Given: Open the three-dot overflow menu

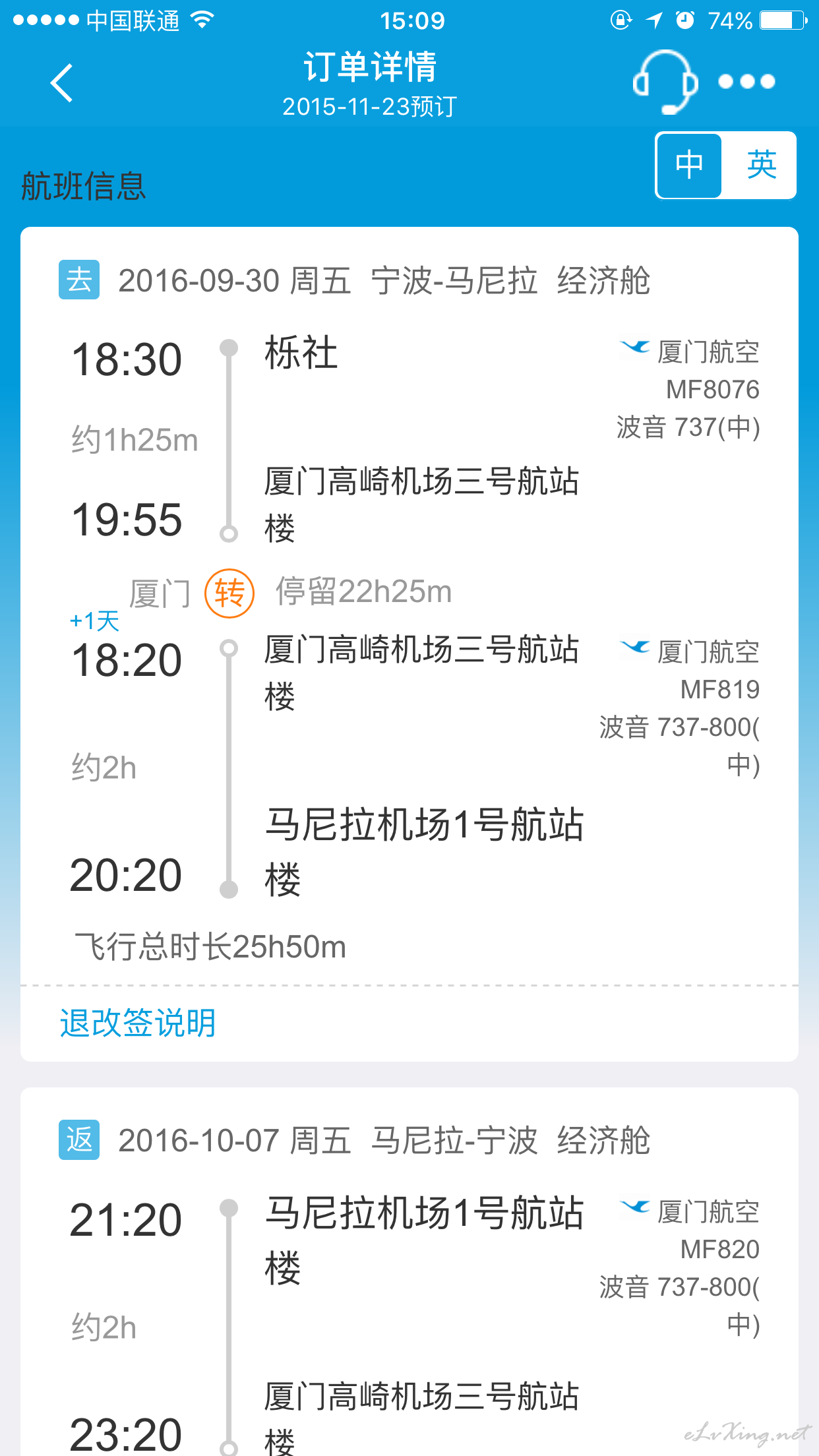Looking at the screenshot, I should [746, 82].
